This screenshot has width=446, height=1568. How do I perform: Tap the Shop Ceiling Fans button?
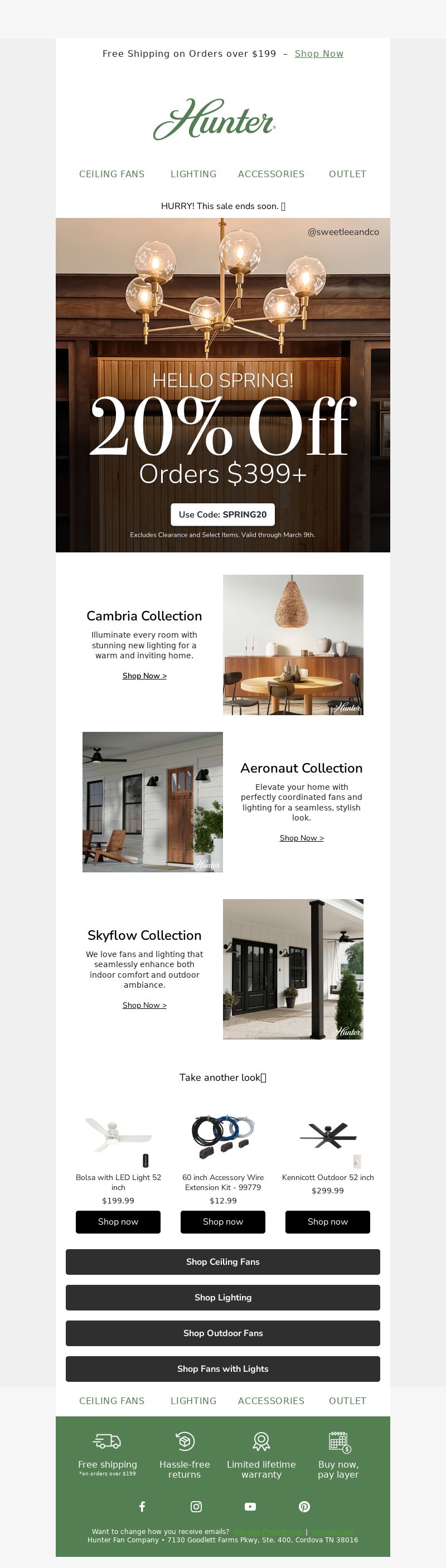click(222, 1262)
